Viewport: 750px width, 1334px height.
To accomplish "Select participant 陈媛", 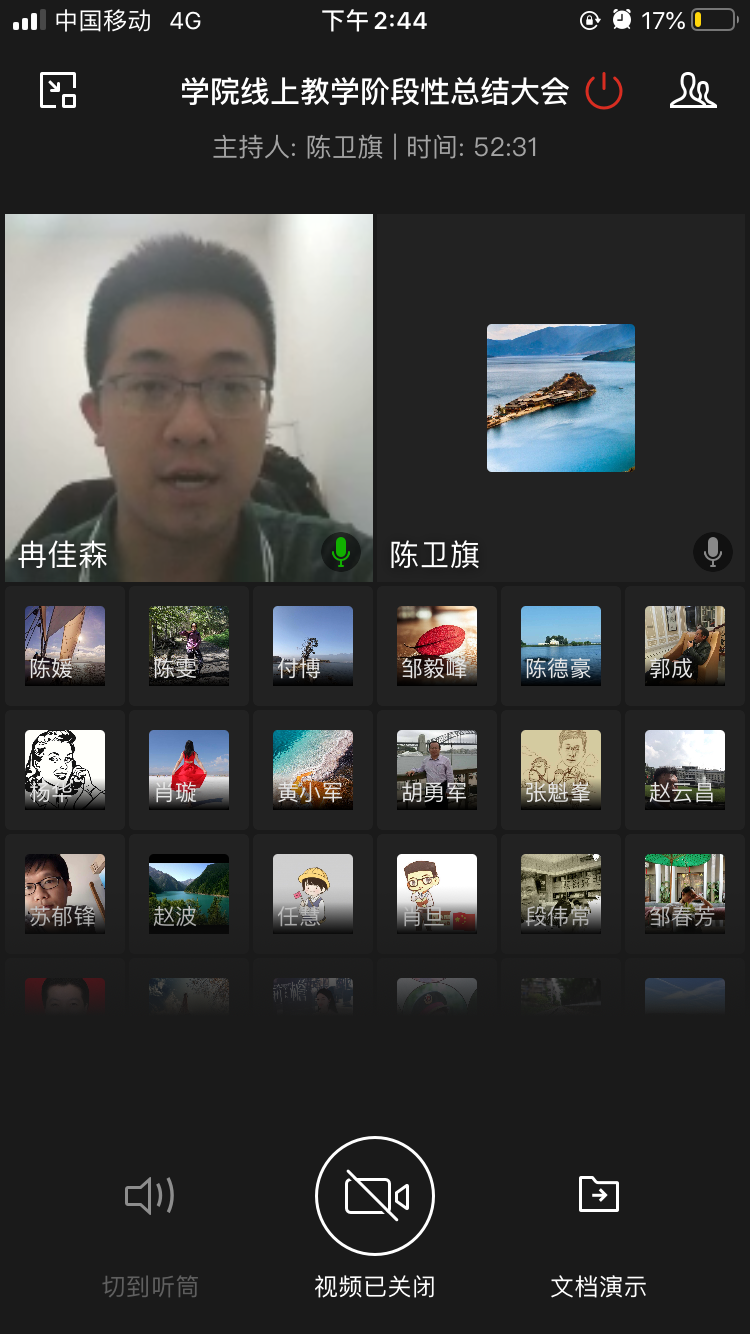I will [65, 646].
